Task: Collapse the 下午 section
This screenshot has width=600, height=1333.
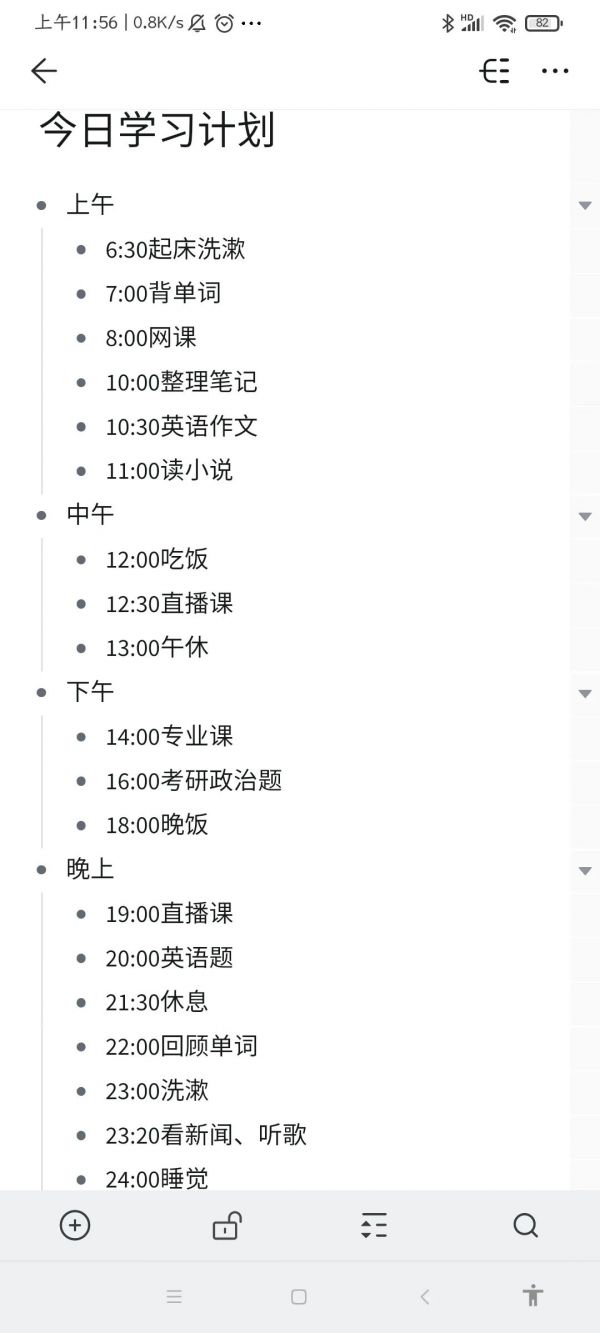Action: click(x=585, y=693)
